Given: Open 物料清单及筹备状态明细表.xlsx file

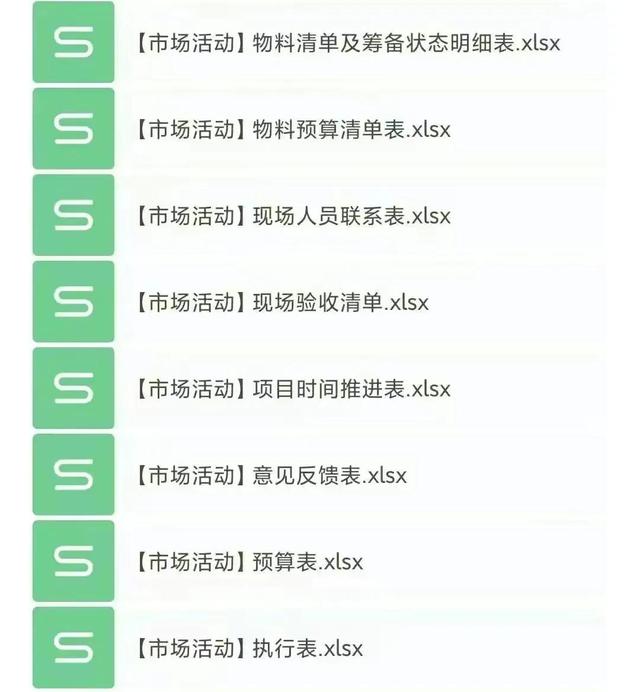Looking at the screenshot, I should [346, 44].
